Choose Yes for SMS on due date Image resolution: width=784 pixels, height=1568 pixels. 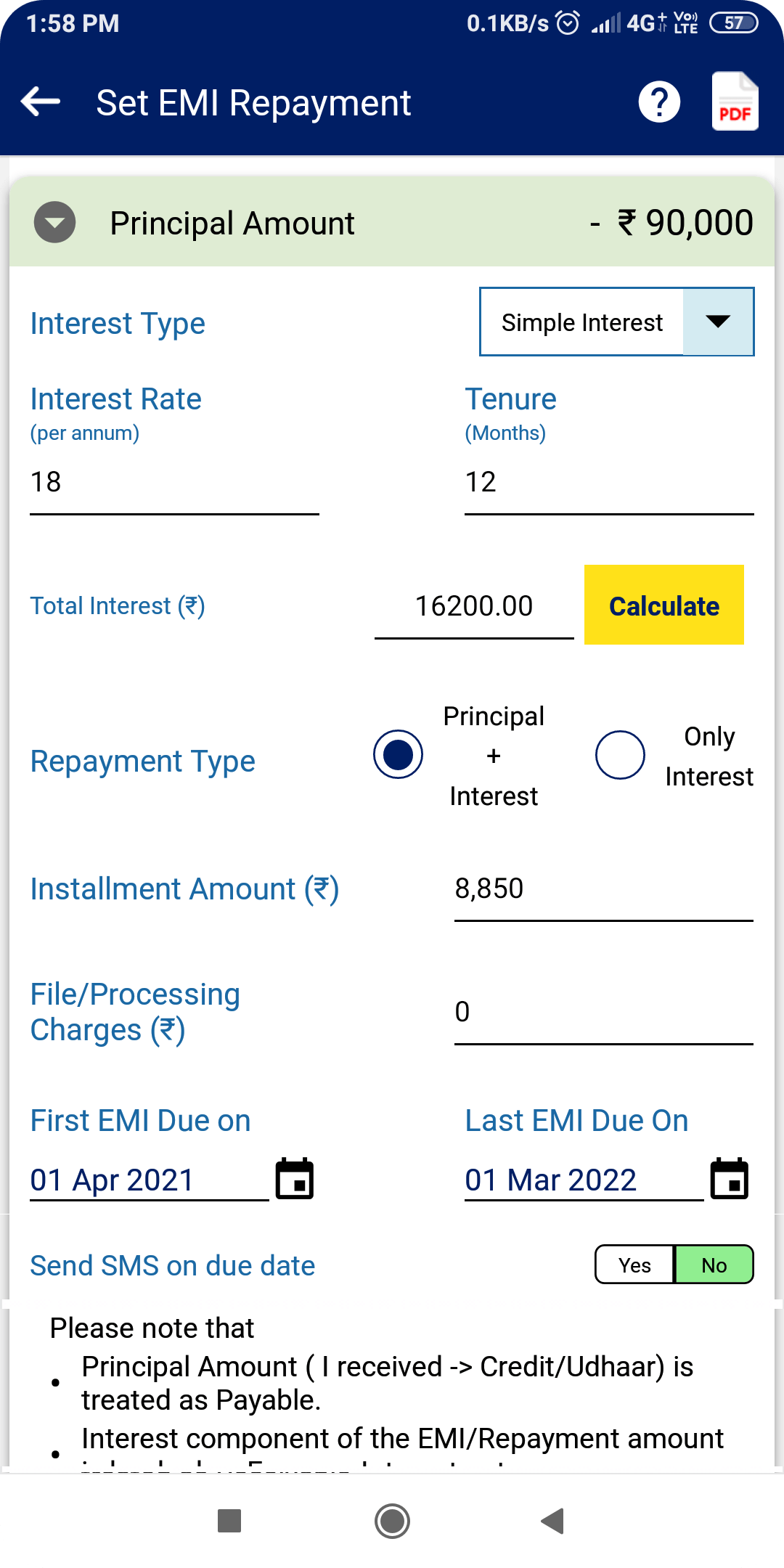click(x=635, y=1265)
